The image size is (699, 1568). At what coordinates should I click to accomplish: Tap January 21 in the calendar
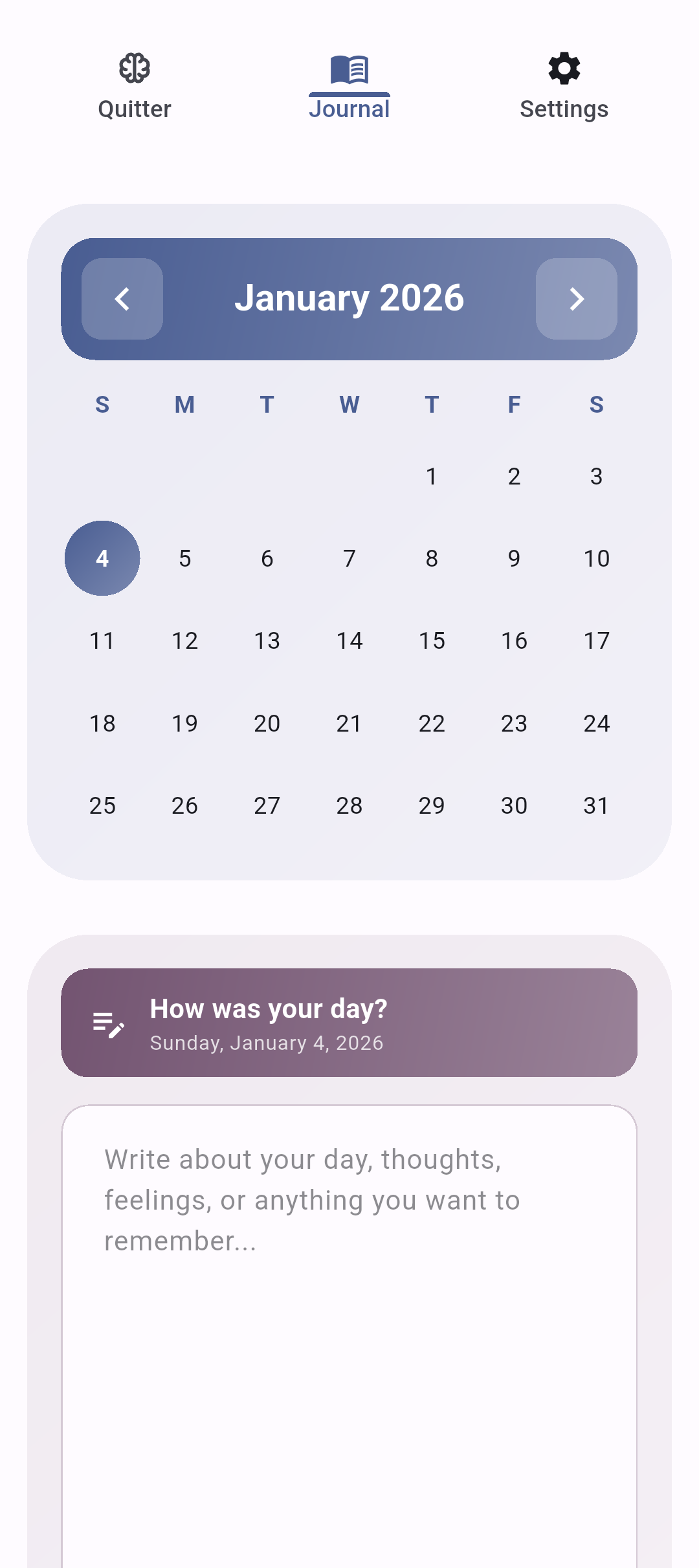coord(349,723)
